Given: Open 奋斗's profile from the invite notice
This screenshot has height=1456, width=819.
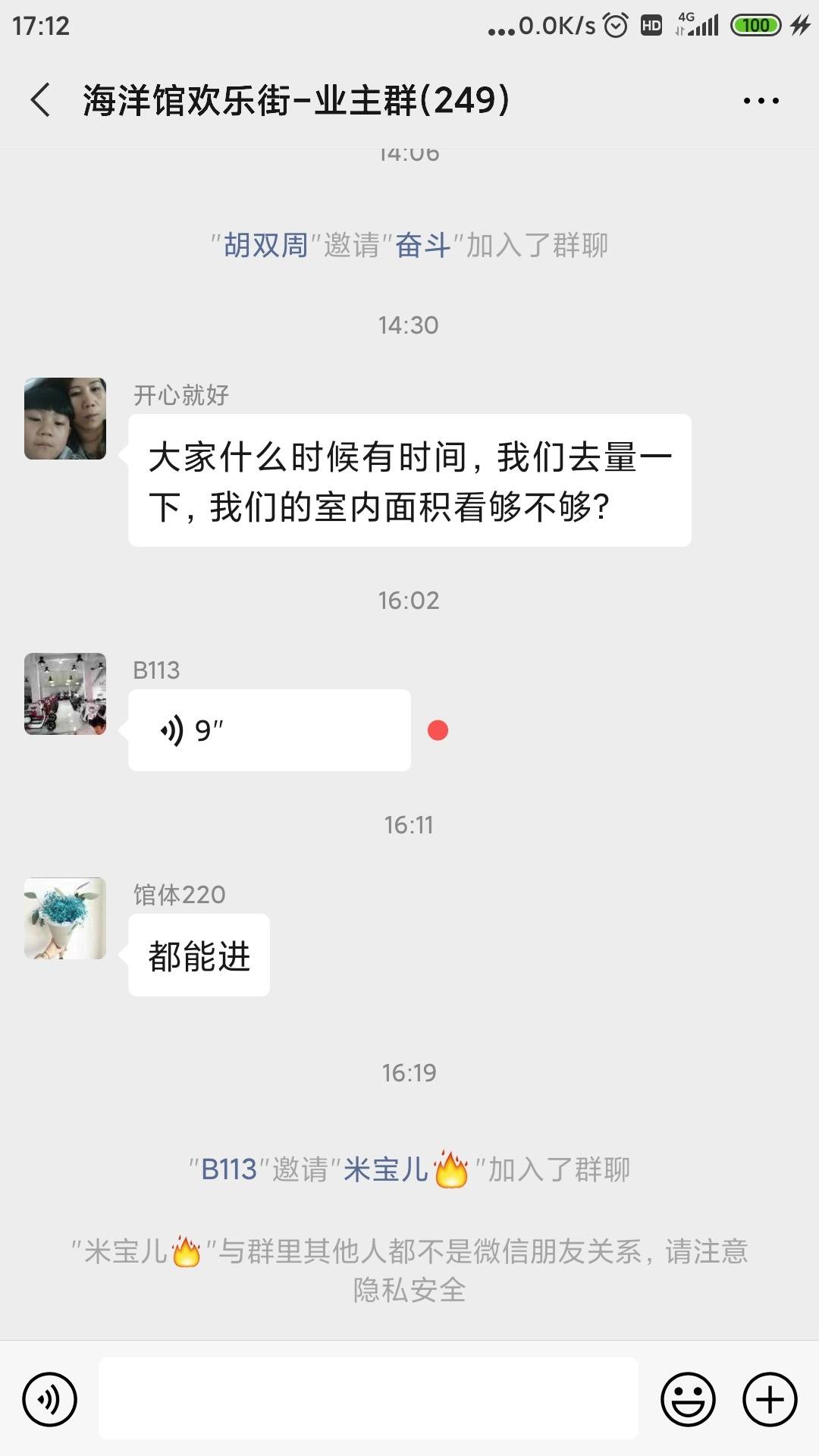Looking at the screenshot, I should tap(422, 246).
